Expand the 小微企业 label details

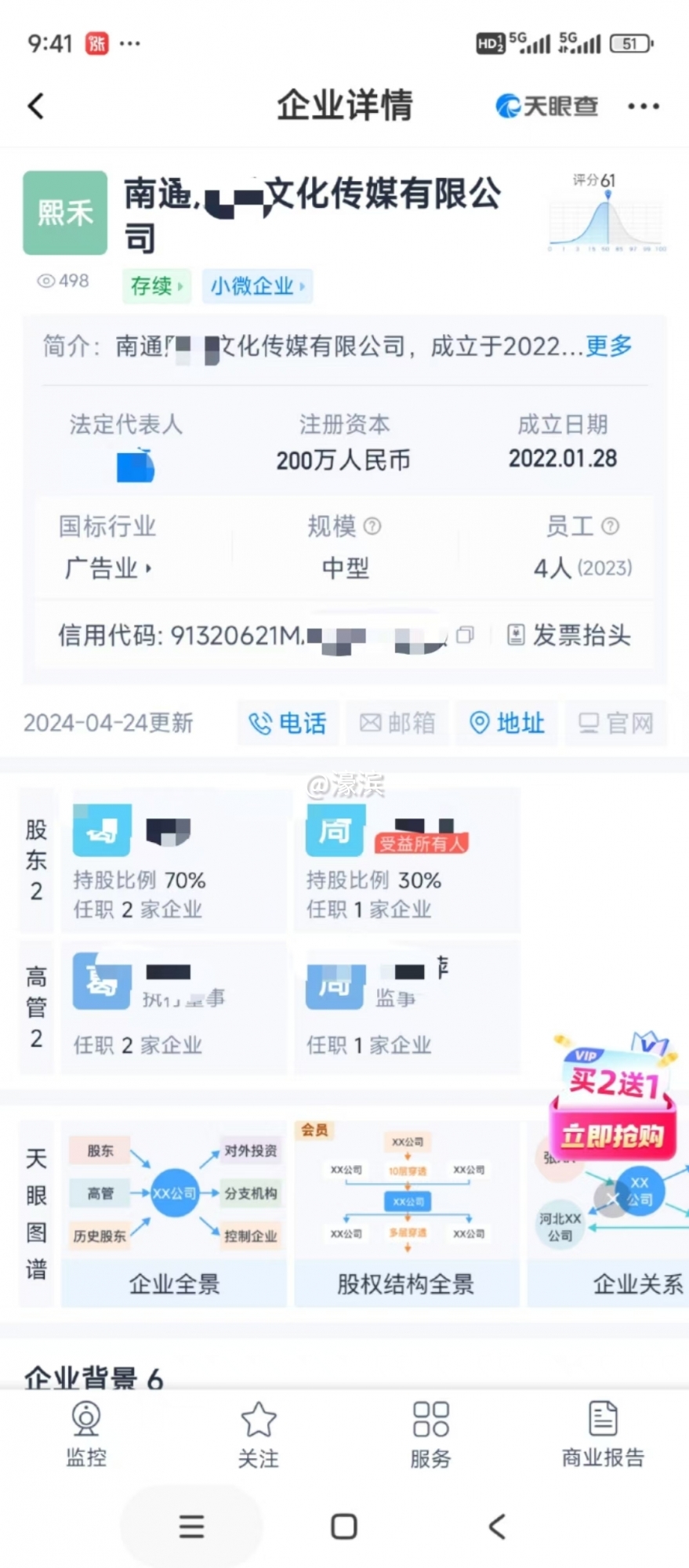click(257, 286)
